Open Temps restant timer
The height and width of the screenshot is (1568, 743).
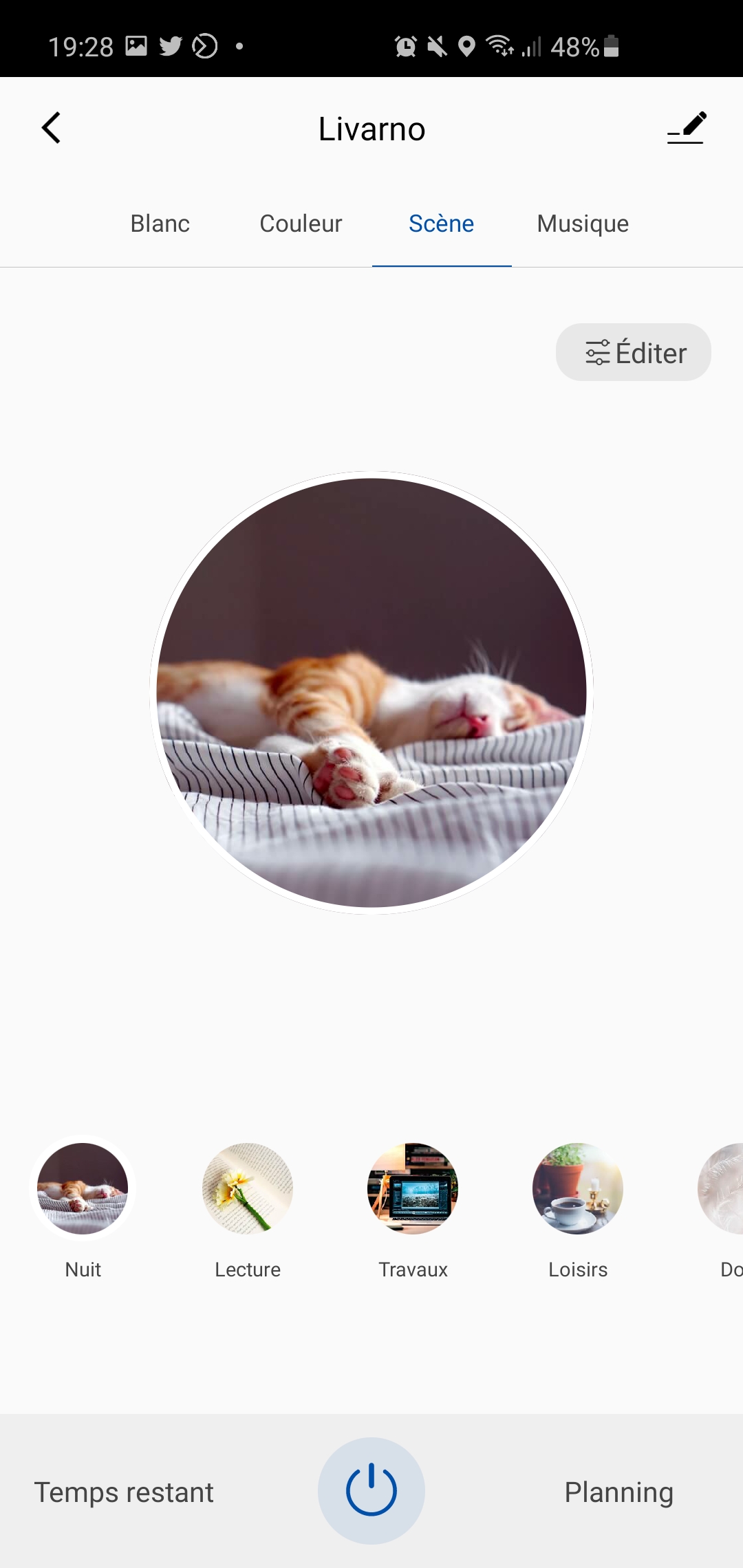tap(124, 1492)
